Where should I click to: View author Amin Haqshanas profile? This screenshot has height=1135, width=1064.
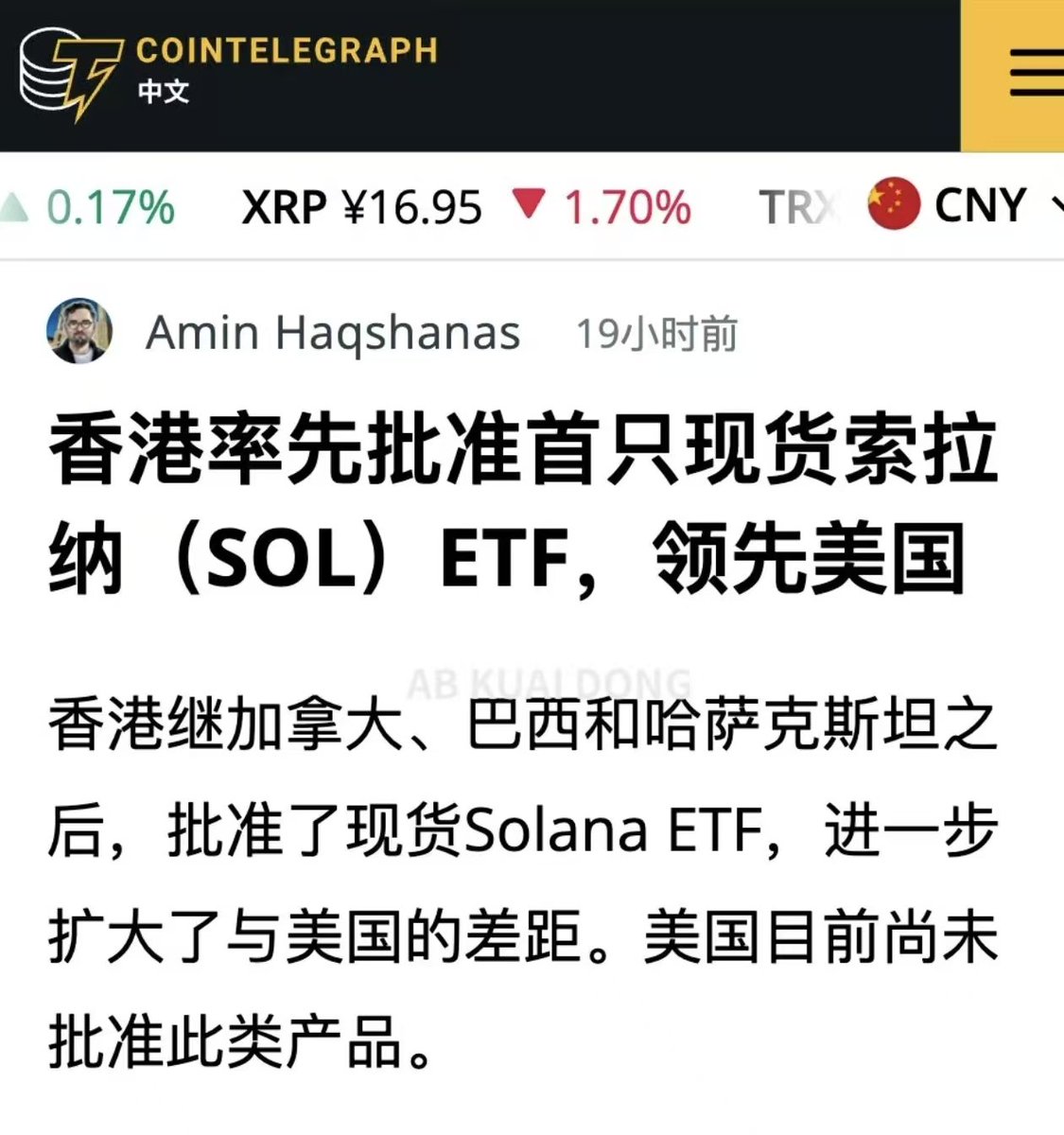click(332, 333)
